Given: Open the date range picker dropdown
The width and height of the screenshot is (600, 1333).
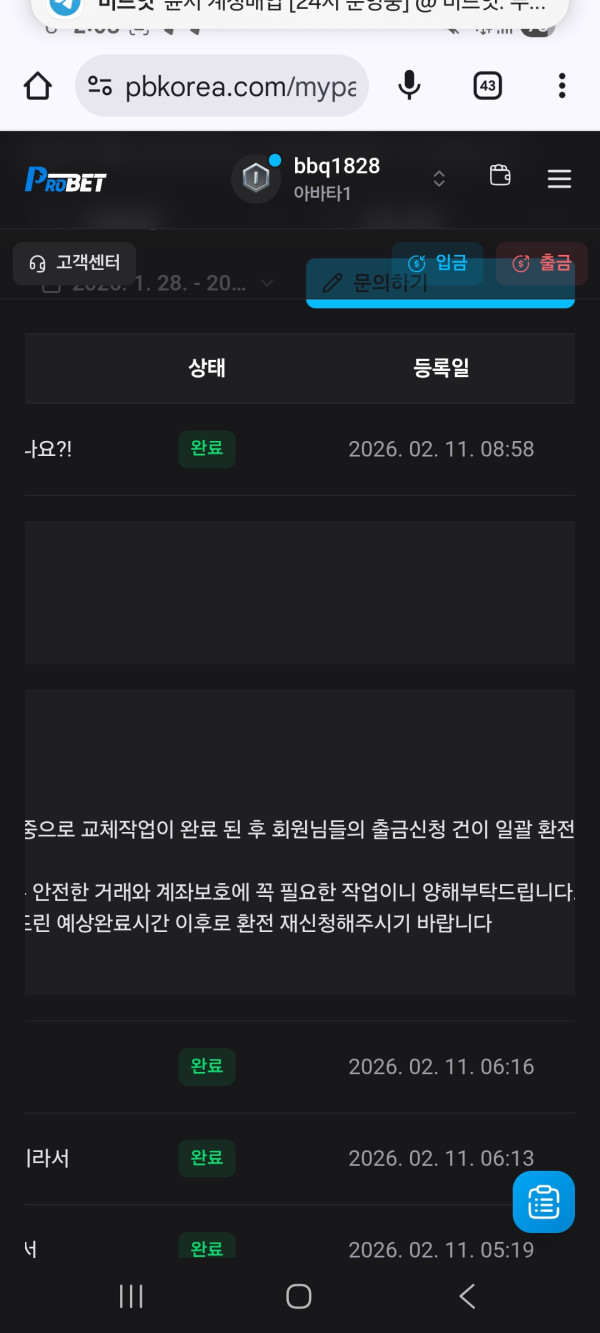Looking at the screenshot, I should pyautogui.click(x=266, y=284).
